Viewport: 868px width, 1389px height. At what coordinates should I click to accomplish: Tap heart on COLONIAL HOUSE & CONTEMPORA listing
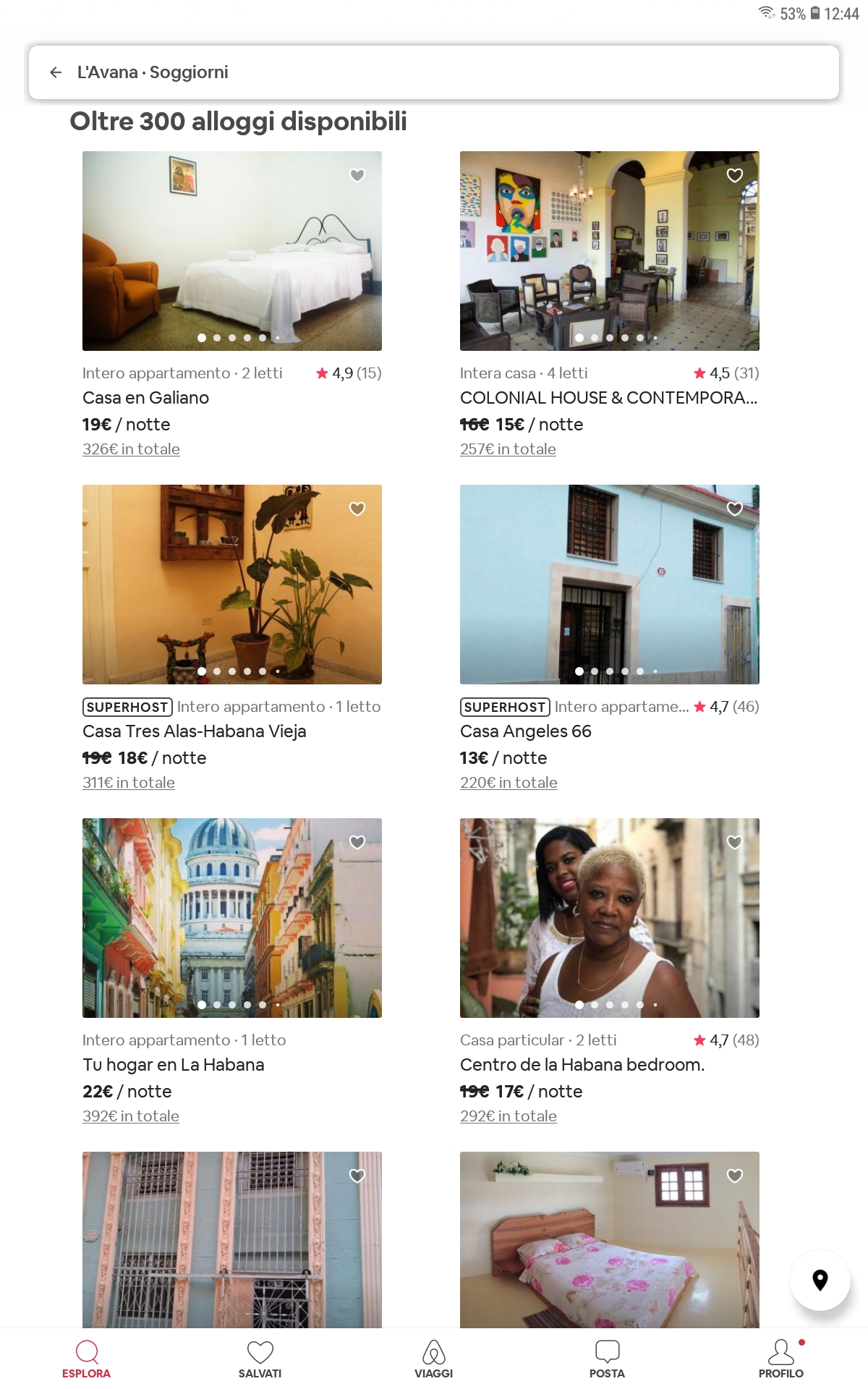pyautogui.click(x=735, y=175)
